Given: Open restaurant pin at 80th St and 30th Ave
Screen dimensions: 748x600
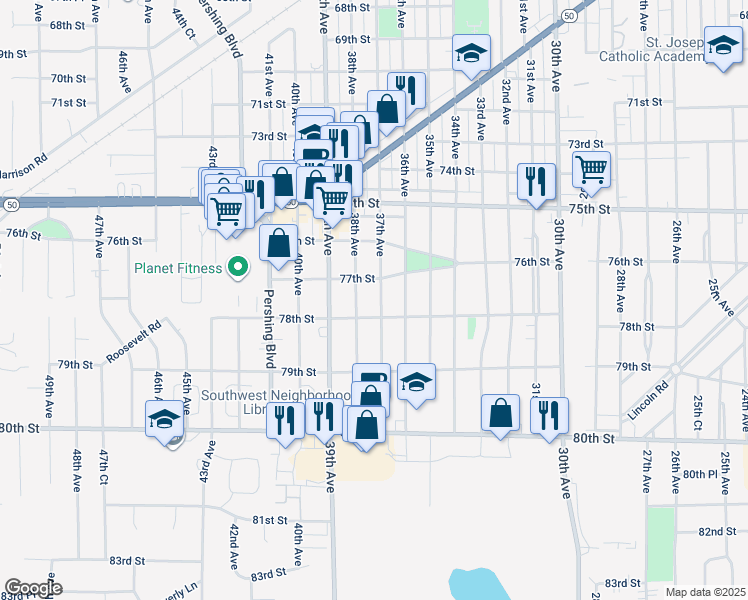Looking at the screenshot, I should (549, 415).
